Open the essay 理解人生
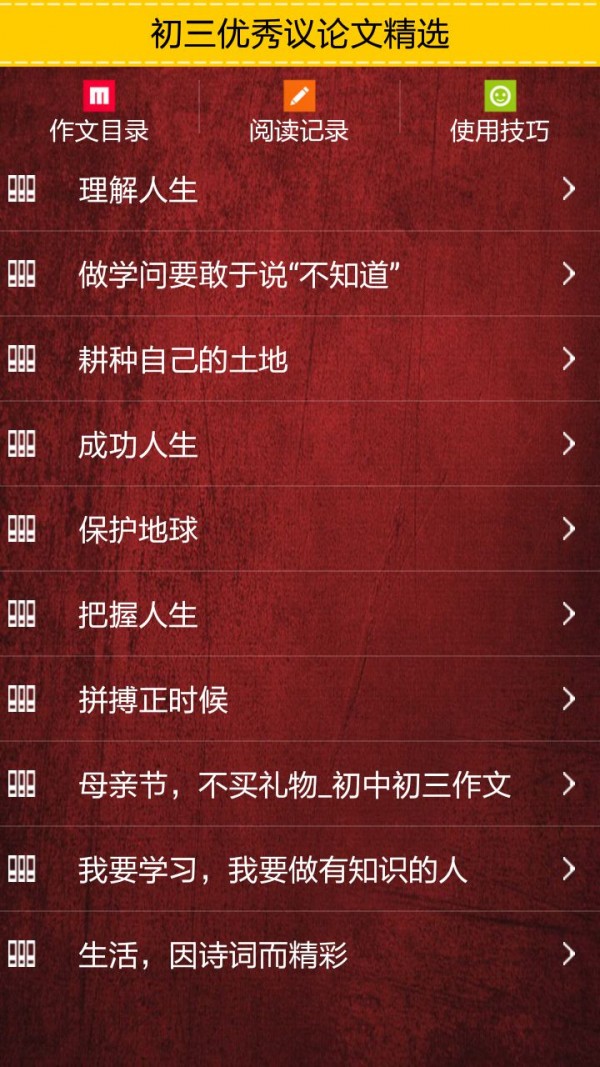600x1067 pixels. pyautogui.click(x=300, y=189)
